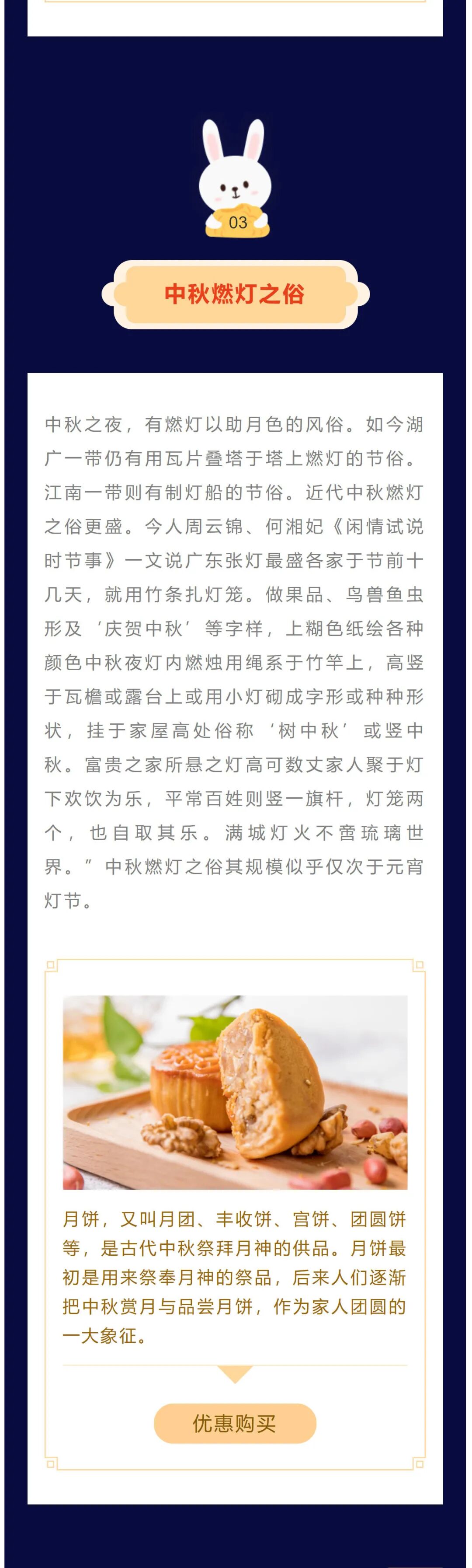The image size is (472, 1568).
Task: Tap the 优惠购买 button
Action: pos(235,1422)
